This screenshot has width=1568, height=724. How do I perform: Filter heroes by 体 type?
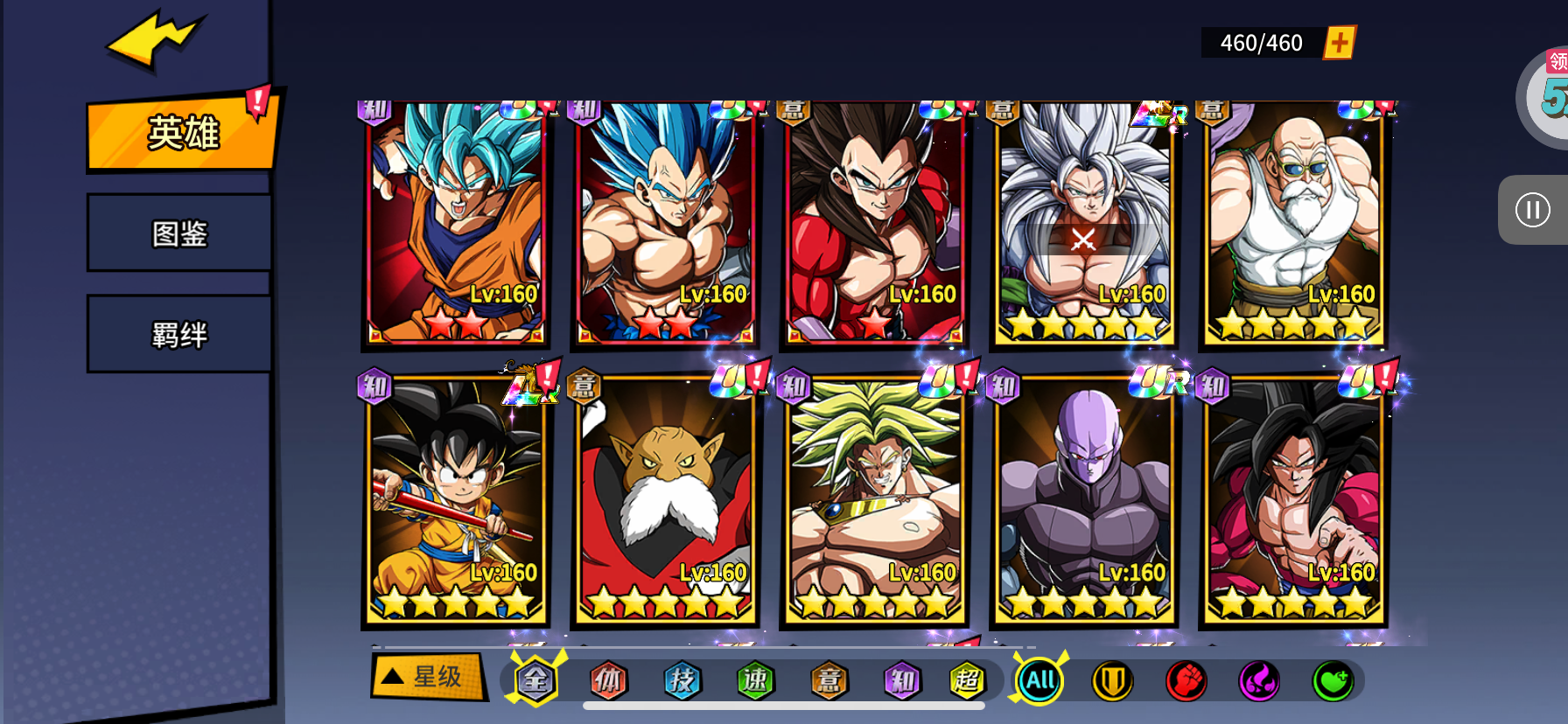click(608, 680)
